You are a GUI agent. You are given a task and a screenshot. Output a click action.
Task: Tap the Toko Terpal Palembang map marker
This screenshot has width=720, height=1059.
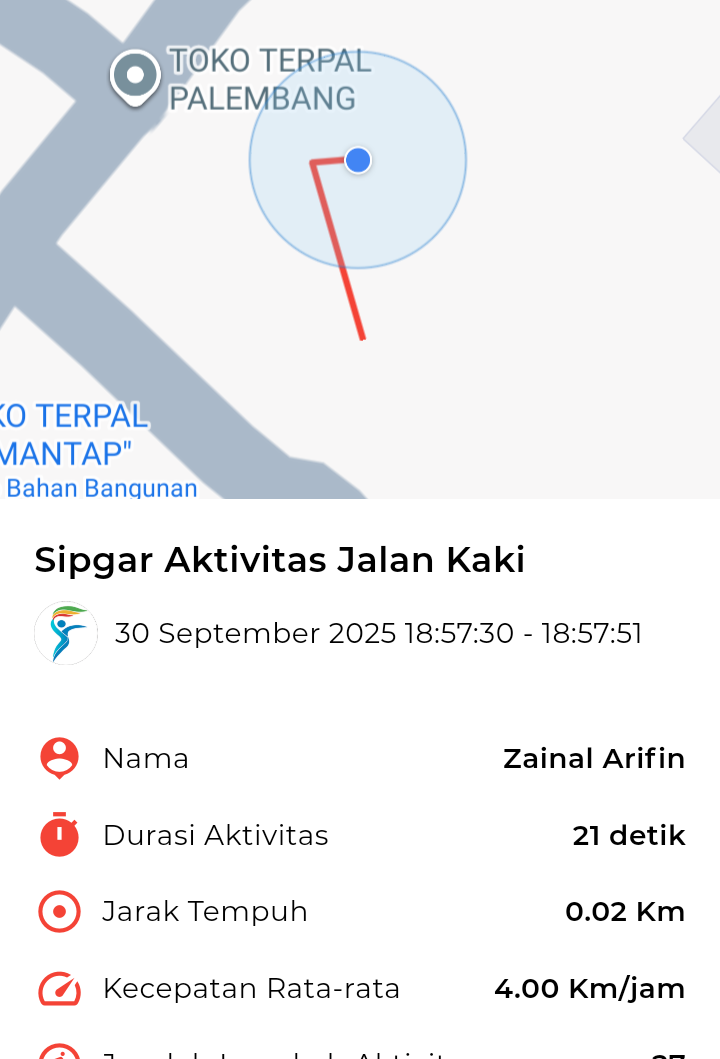[135, 76]
